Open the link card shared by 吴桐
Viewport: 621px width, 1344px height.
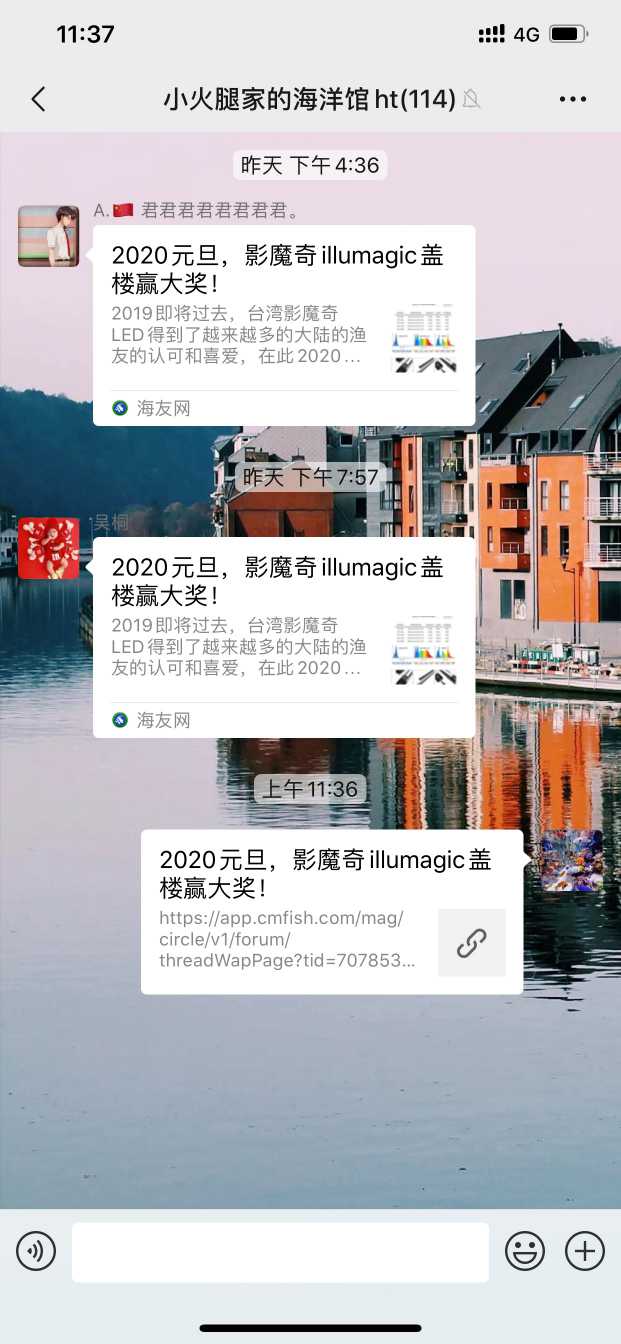(x=283, y=637)
